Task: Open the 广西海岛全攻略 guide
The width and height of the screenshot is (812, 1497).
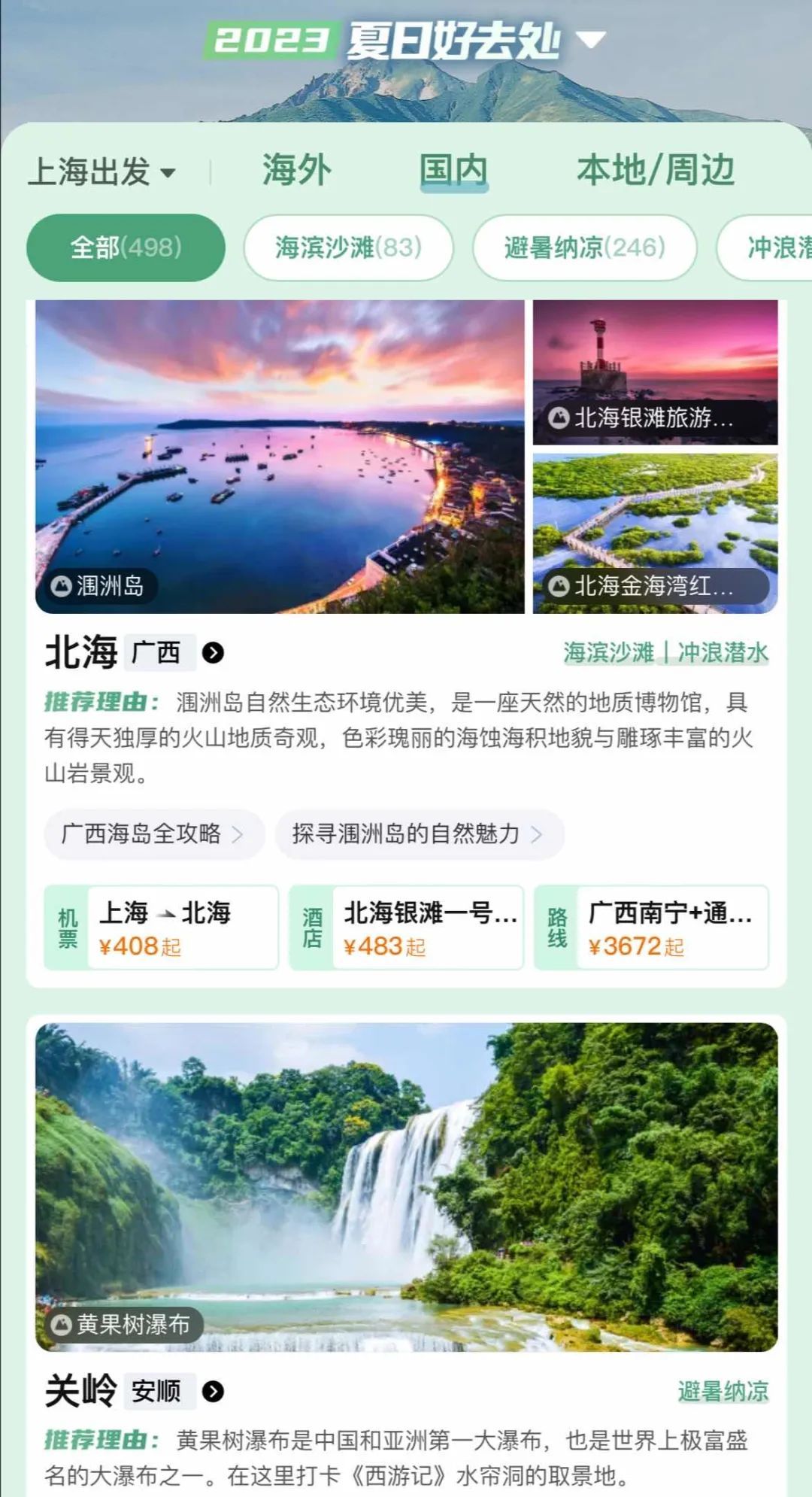Action: 154,834
